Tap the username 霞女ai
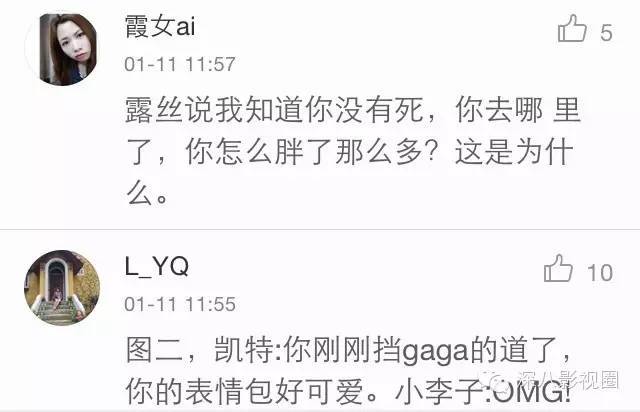640x412 pixels. [x=160, y=27]
